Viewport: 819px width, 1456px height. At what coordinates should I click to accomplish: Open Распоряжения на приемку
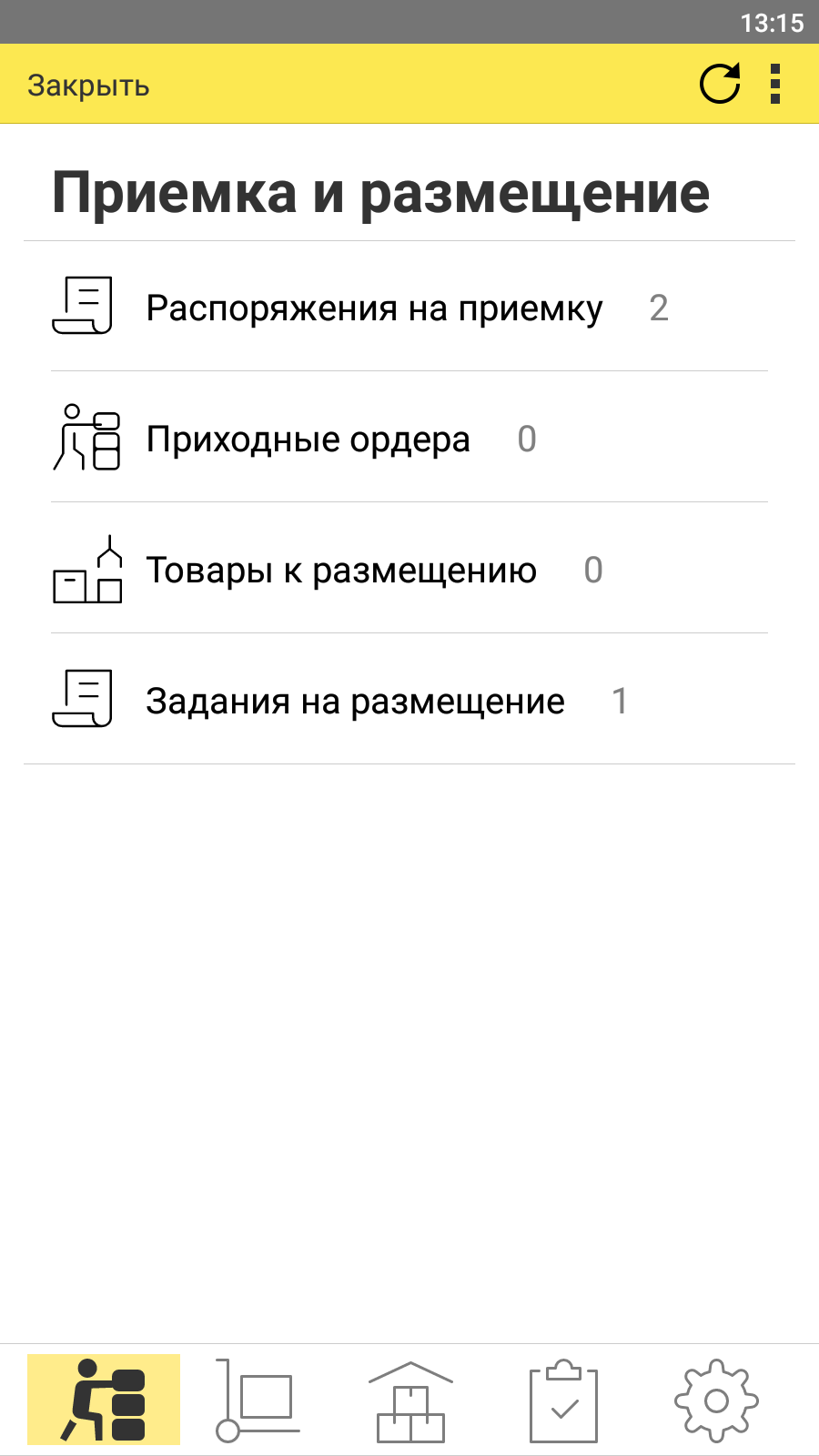tap(374, 308)
